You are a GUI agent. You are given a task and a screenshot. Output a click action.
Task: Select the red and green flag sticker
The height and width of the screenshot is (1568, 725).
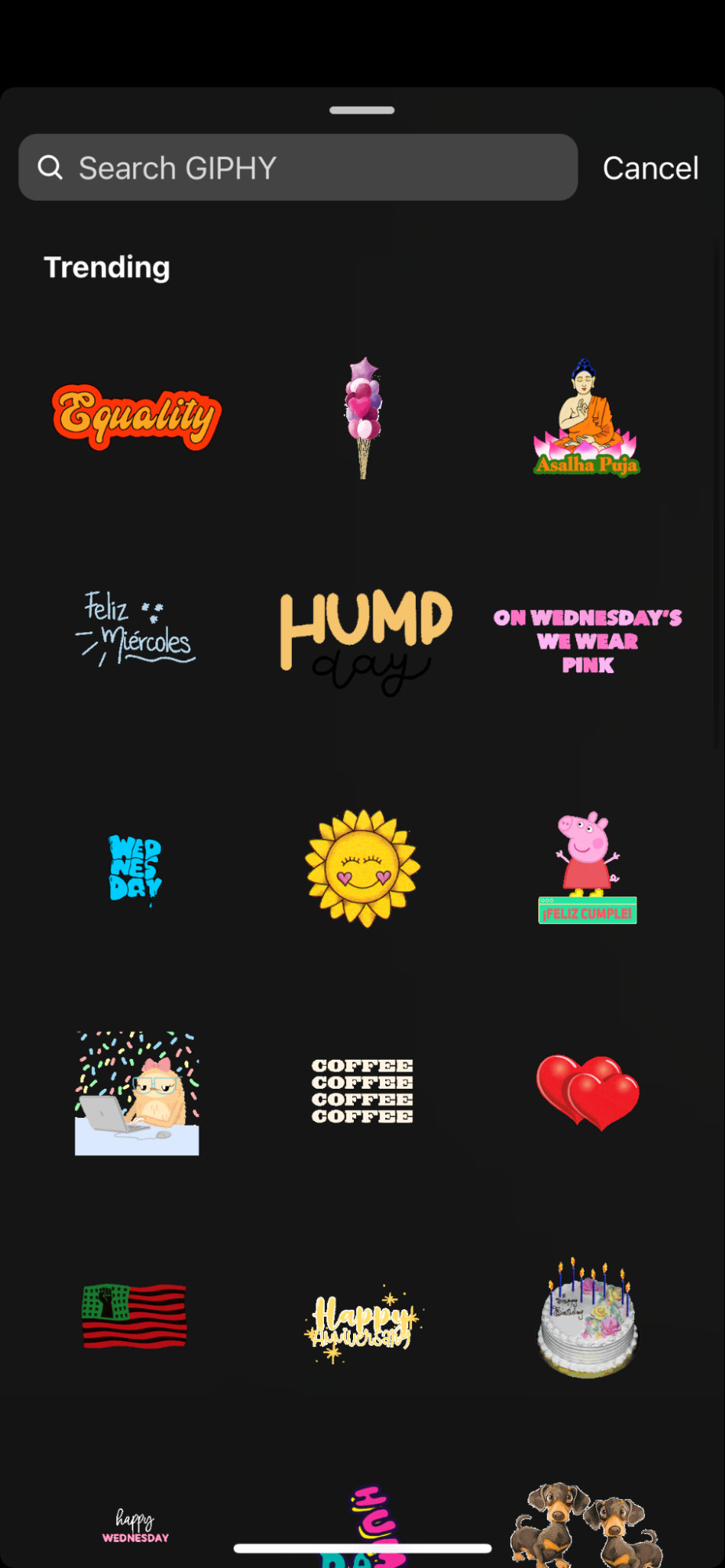pos(135,1315)
